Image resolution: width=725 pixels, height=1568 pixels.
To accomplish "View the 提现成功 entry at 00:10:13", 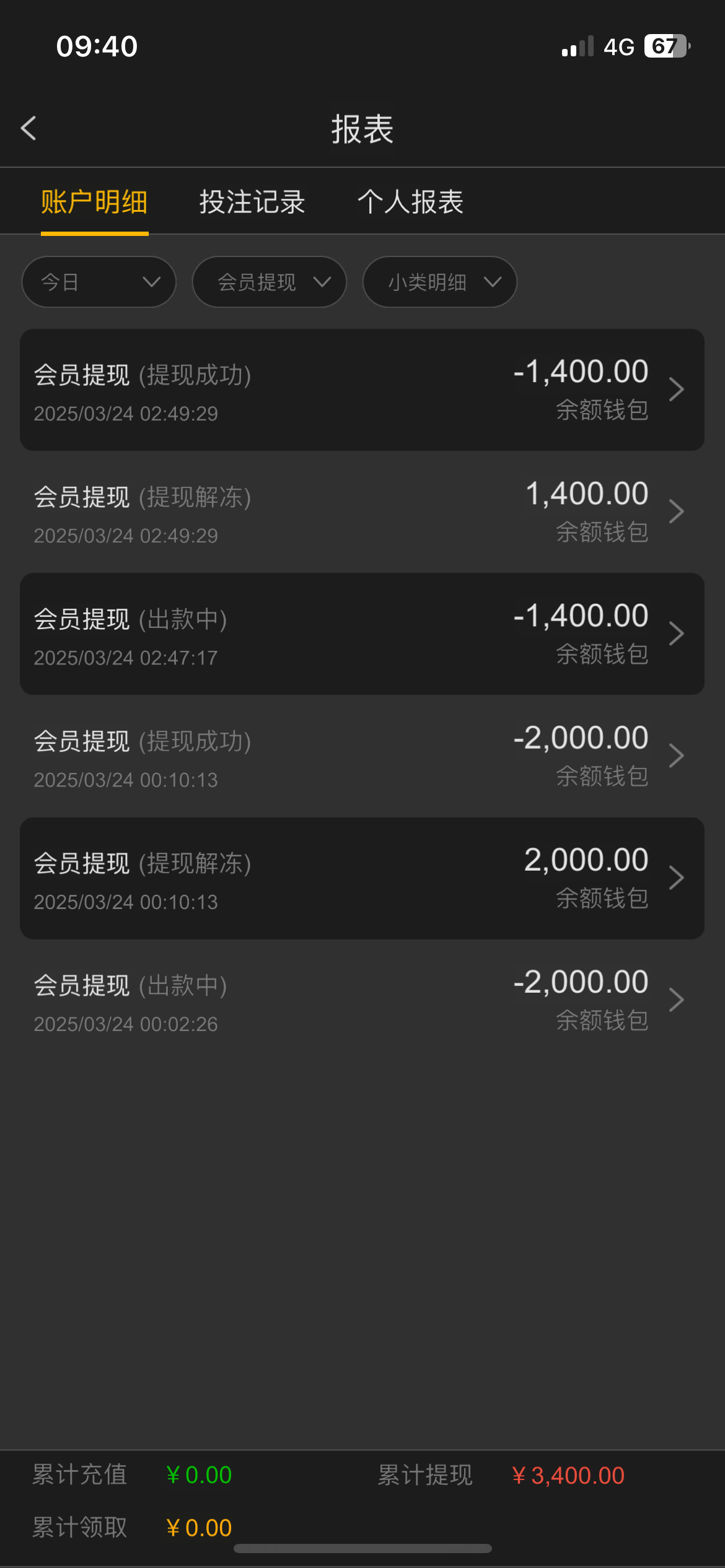I will coord(362,756).
